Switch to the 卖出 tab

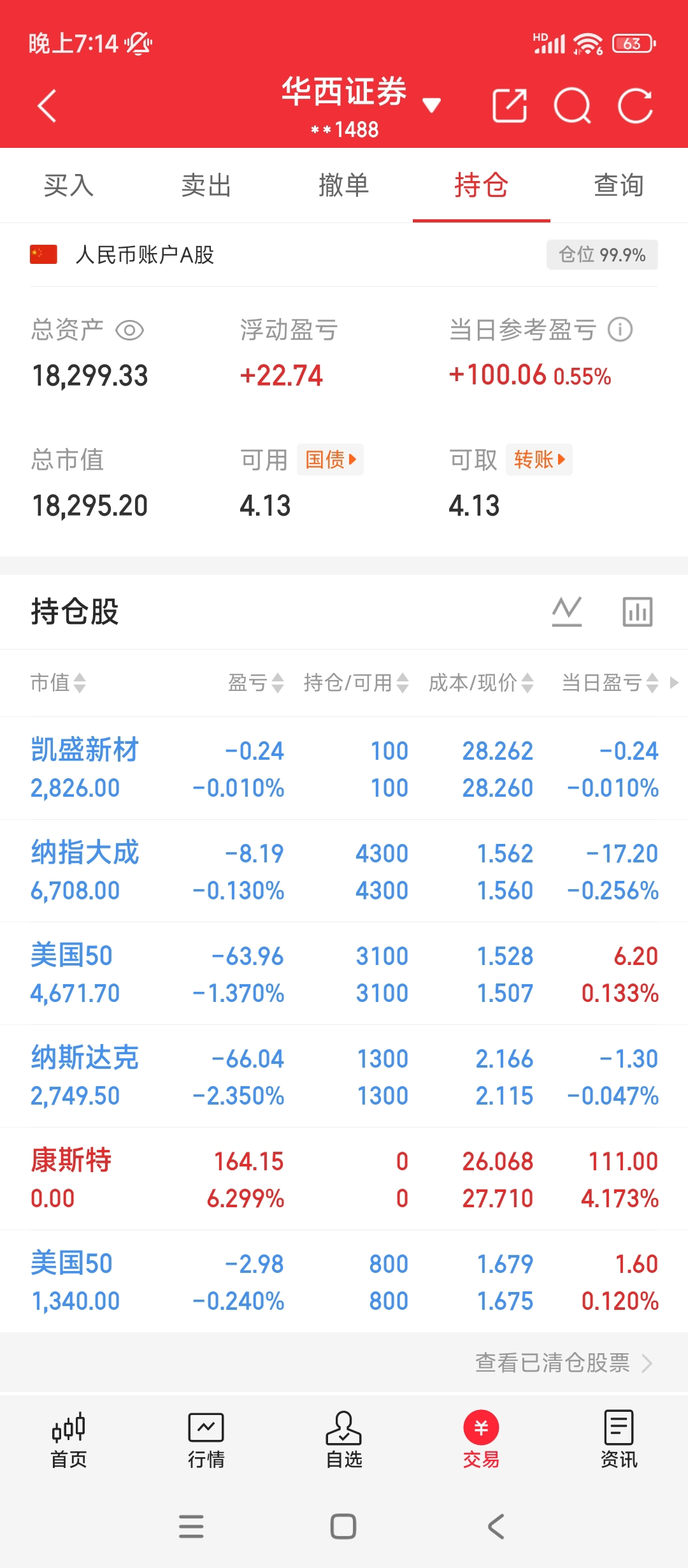[x=206, y=185]
